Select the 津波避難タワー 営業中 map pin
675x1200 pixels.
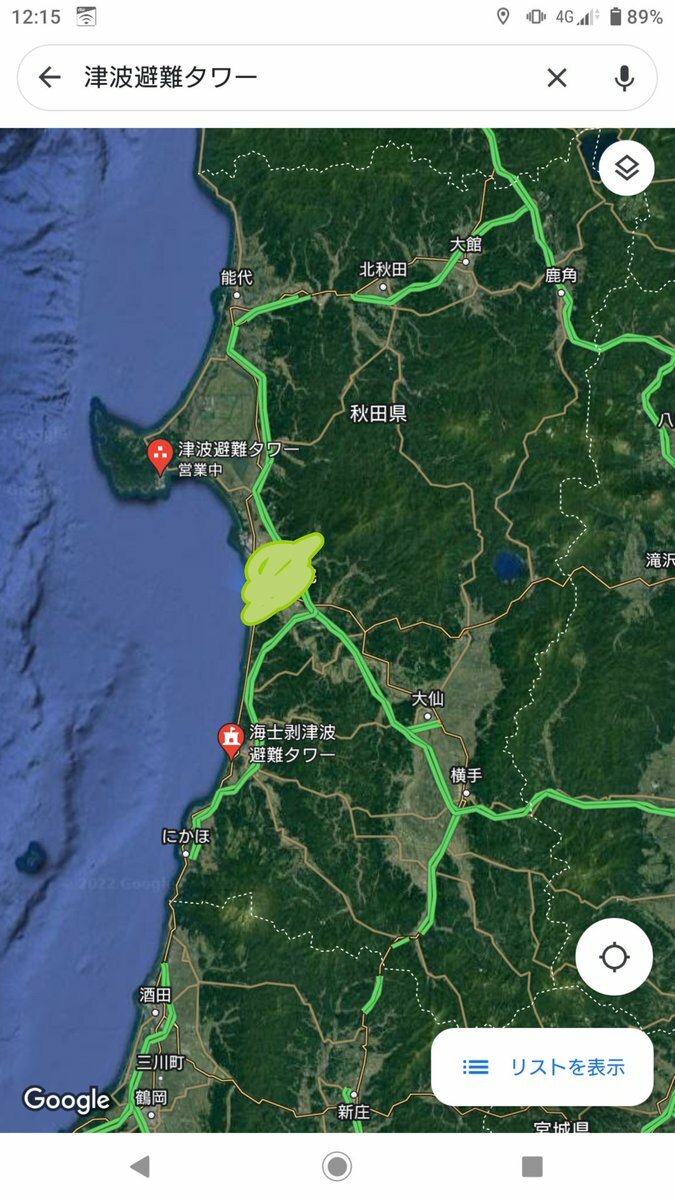pos(159,455)
